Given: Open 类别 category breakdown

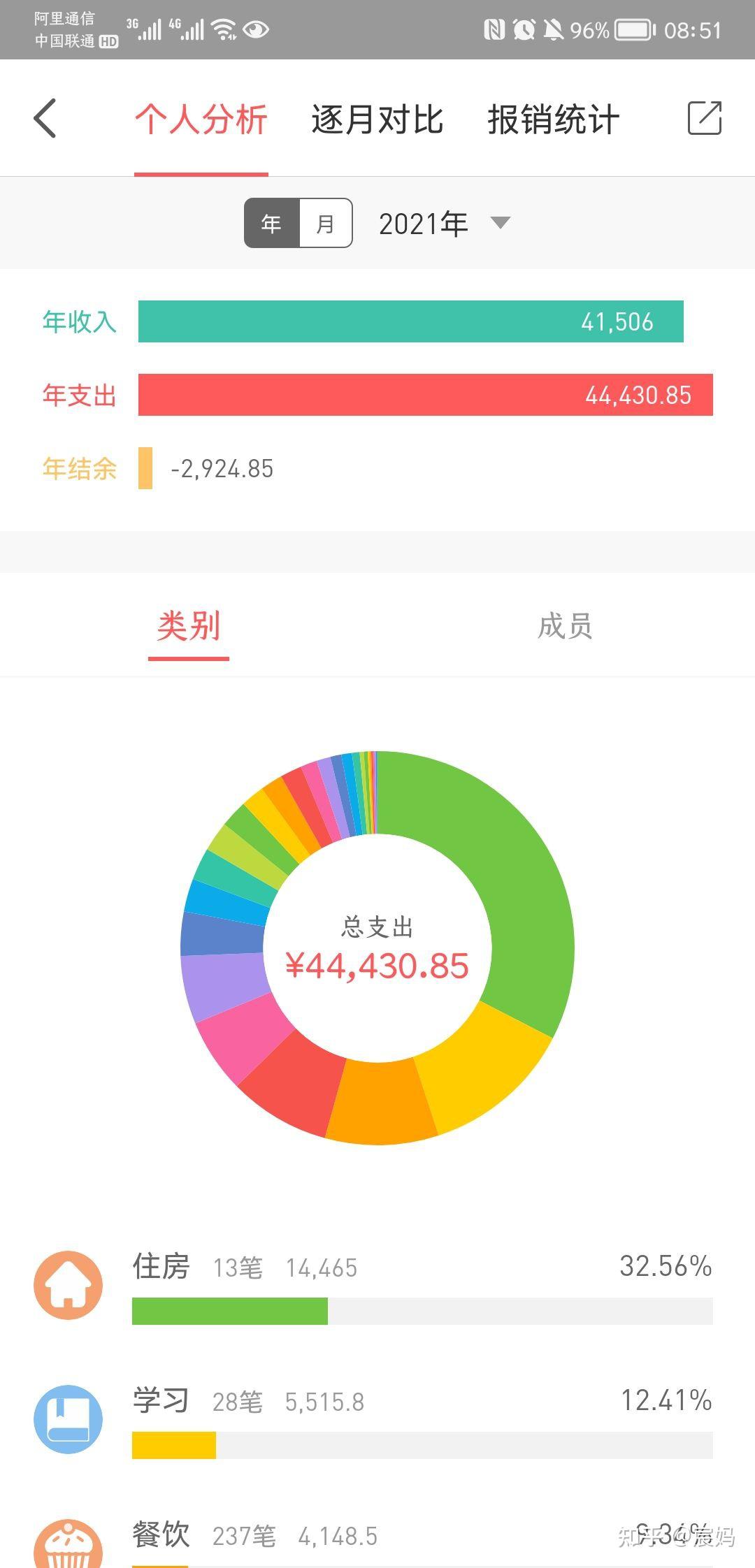Looking at the screenshot, I should 189,626.
